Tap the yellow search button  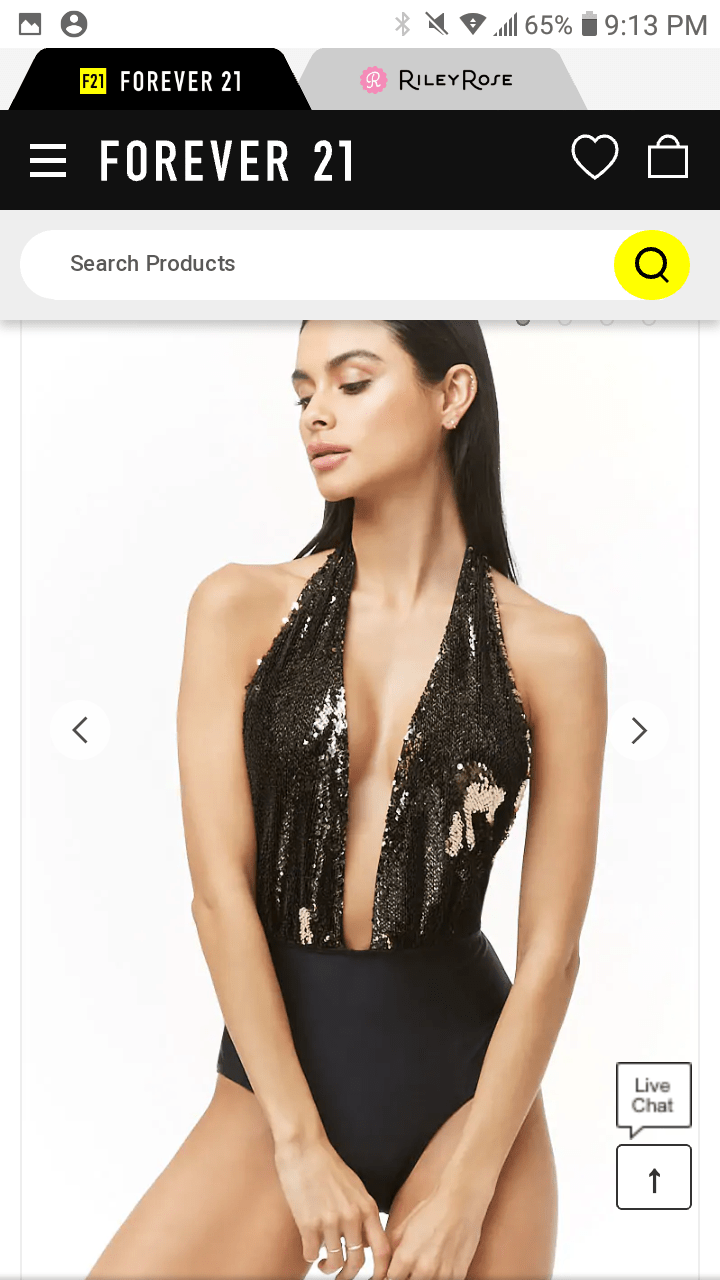(651, 265)
